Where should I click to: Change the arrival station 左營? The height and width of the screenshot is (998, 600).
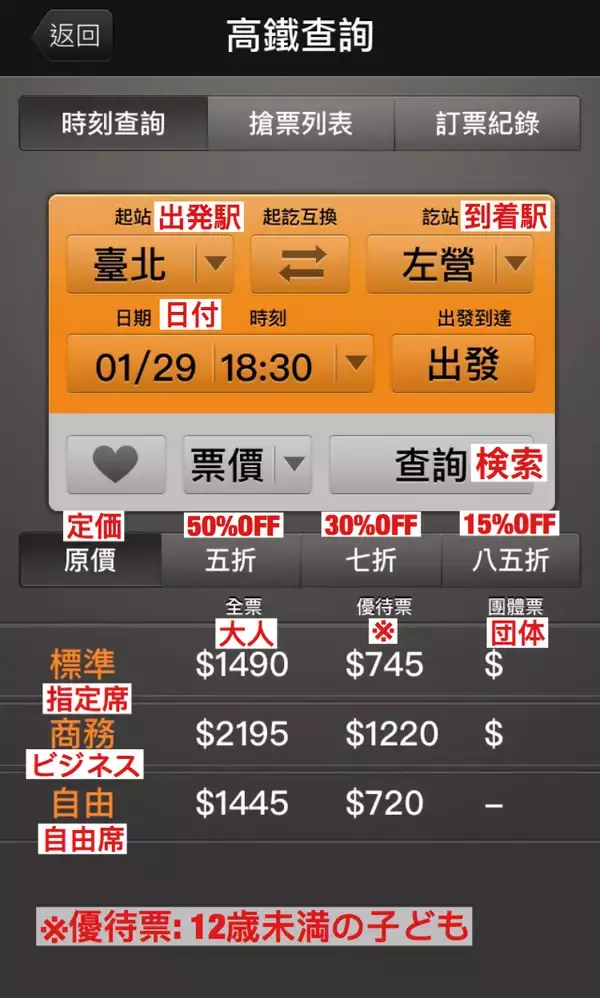[450, 265]
